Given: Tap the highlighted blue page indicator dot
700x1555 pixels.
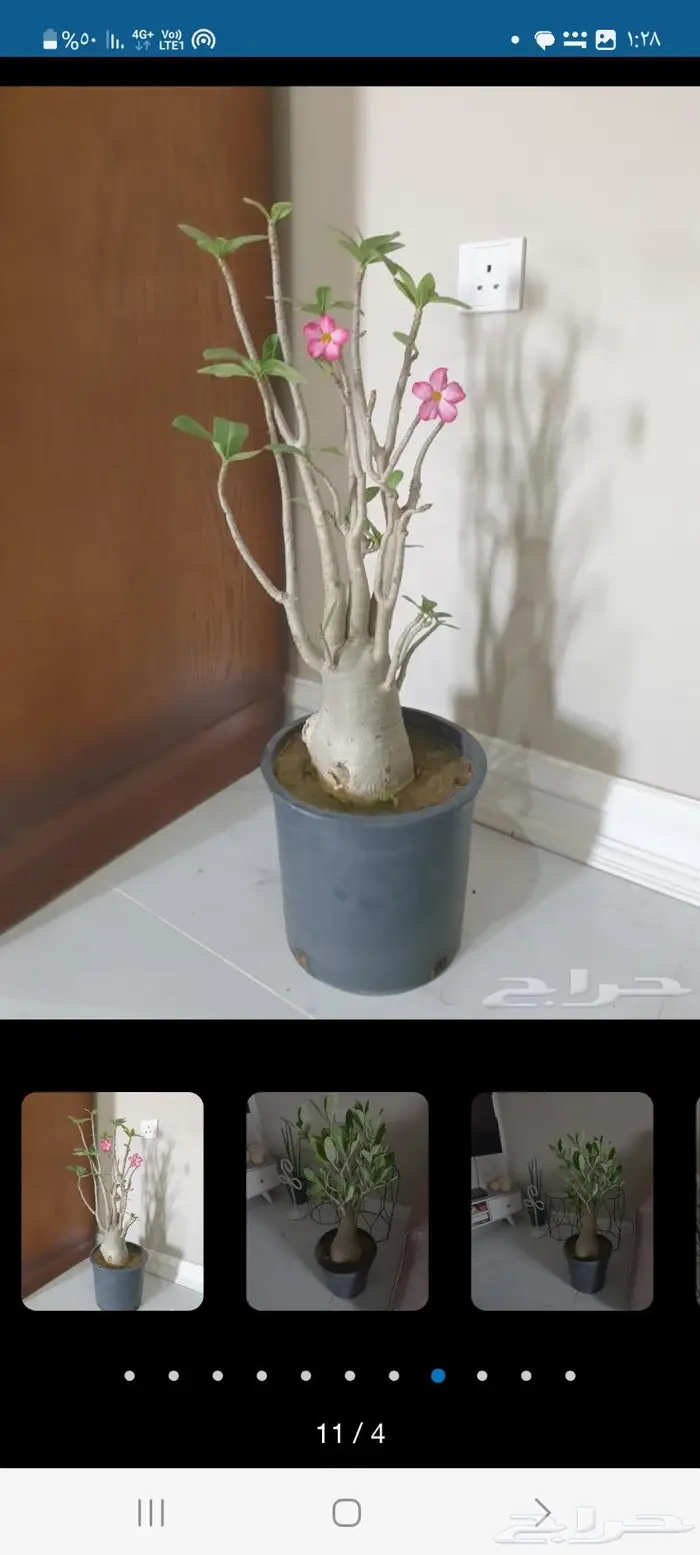Looking at the screenshot, I should click(x=438, y=1375).
